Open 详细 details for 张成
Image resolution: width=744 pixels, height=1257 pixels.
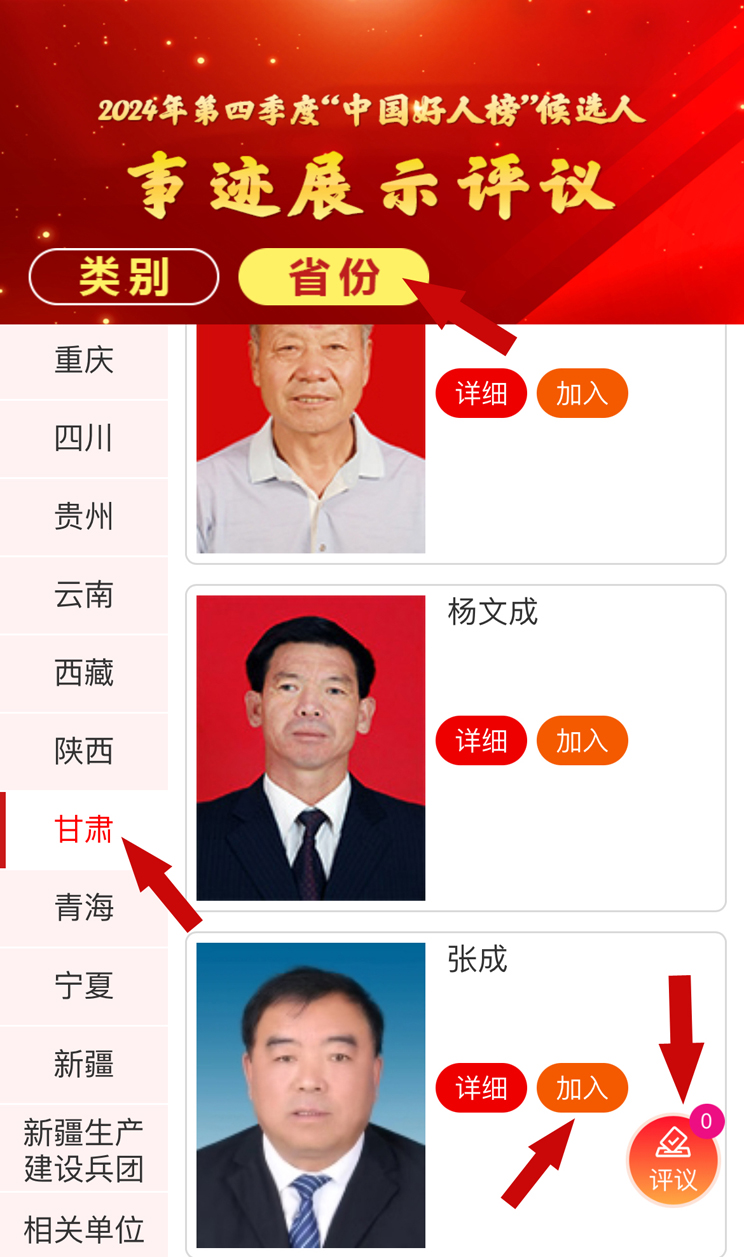point(481,1088)
